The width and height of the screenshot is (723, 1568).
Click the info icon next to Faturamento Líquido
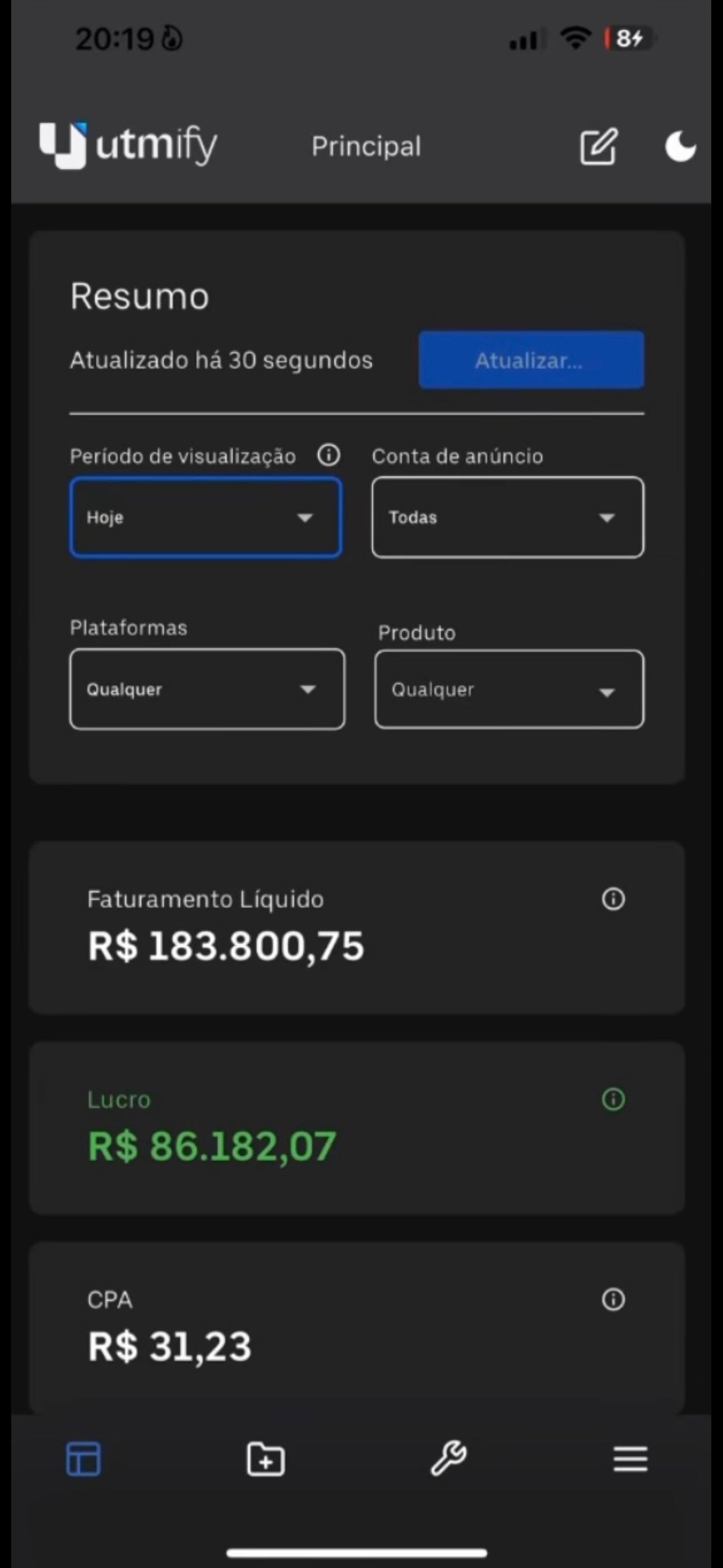click(614, 899)
